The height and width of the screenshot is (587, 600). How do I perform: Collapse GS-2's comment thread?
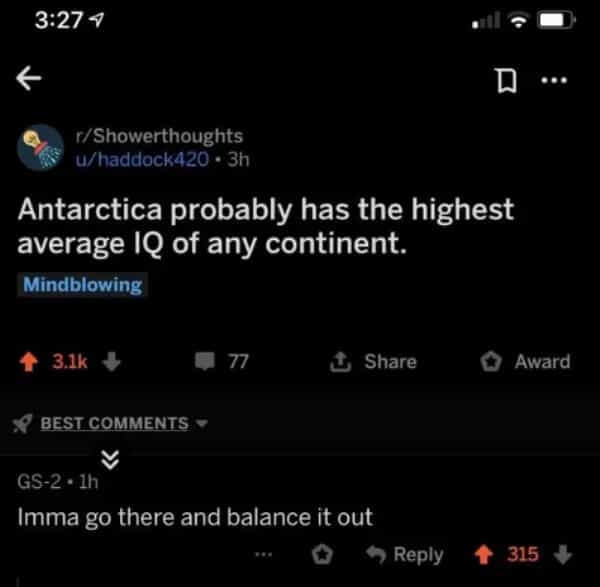pyautogui.click(x=85, y=456)
